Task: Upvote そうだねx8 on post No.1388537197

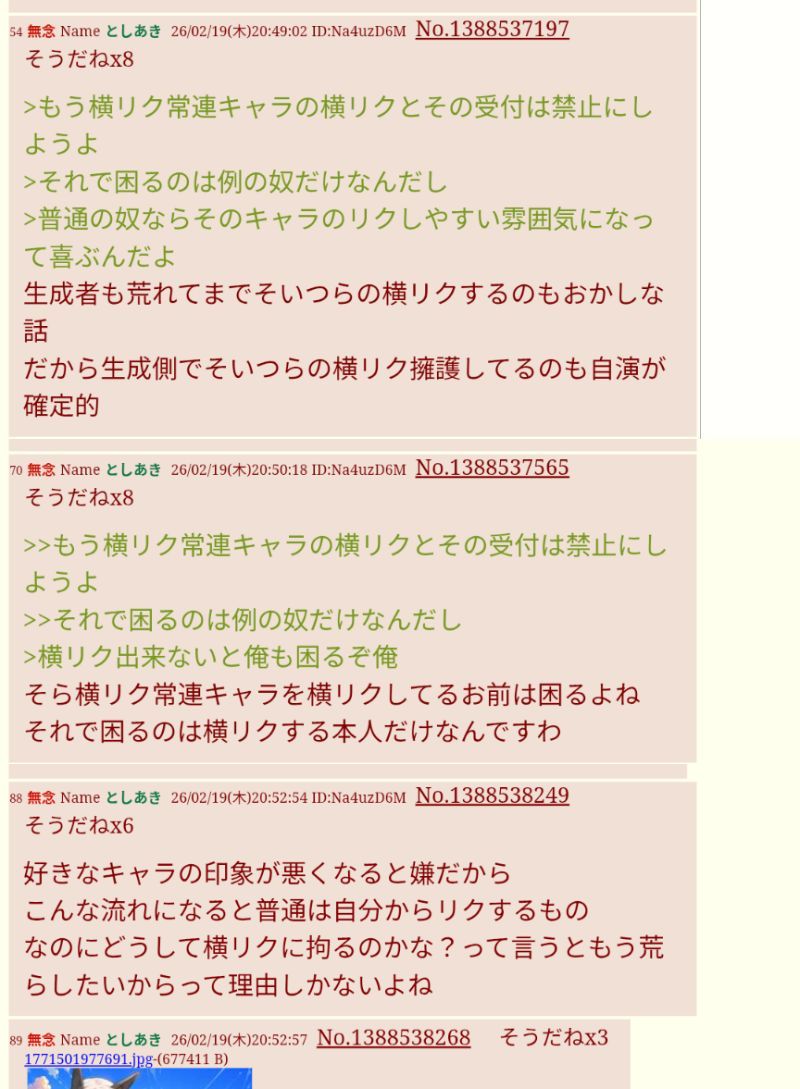Action: tap(78, 60)
